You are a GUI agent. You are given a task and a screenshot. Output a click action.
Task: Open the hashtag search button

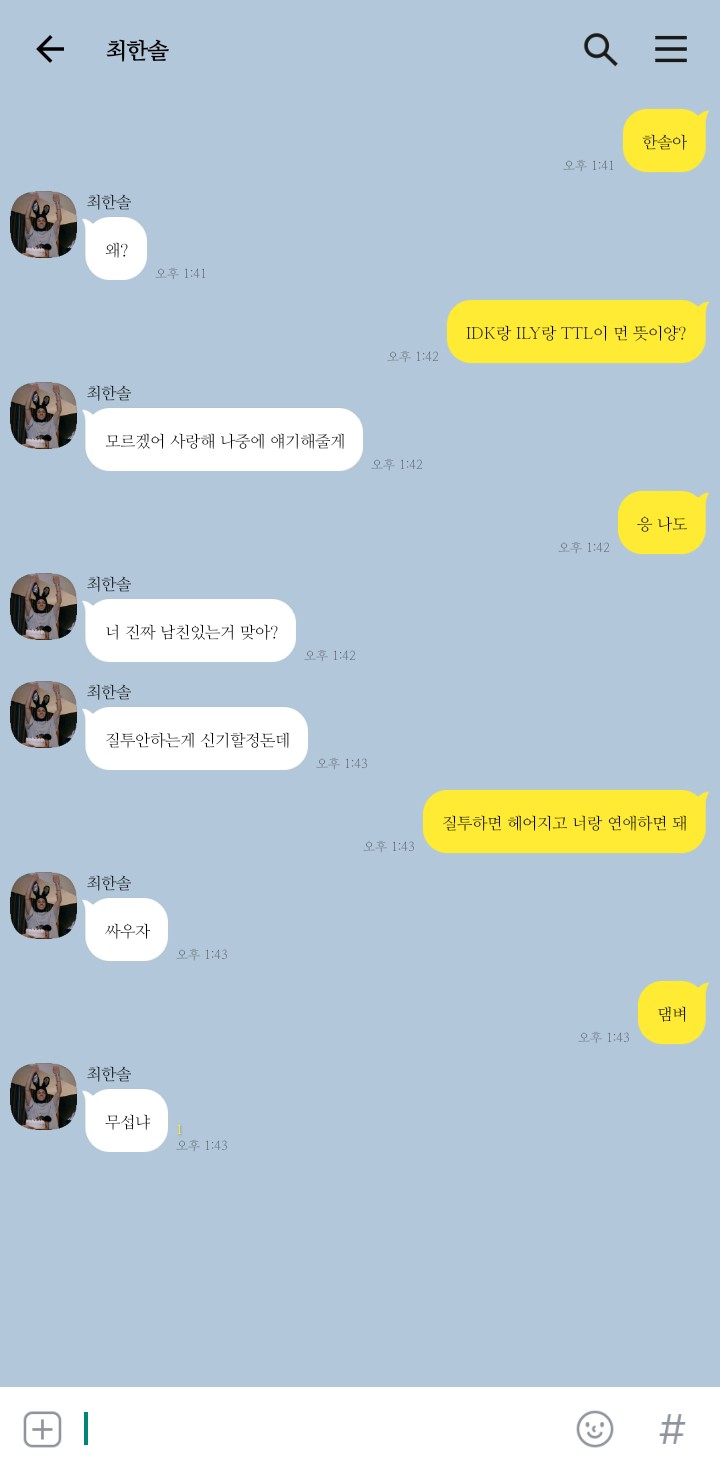pos(672,1429)
